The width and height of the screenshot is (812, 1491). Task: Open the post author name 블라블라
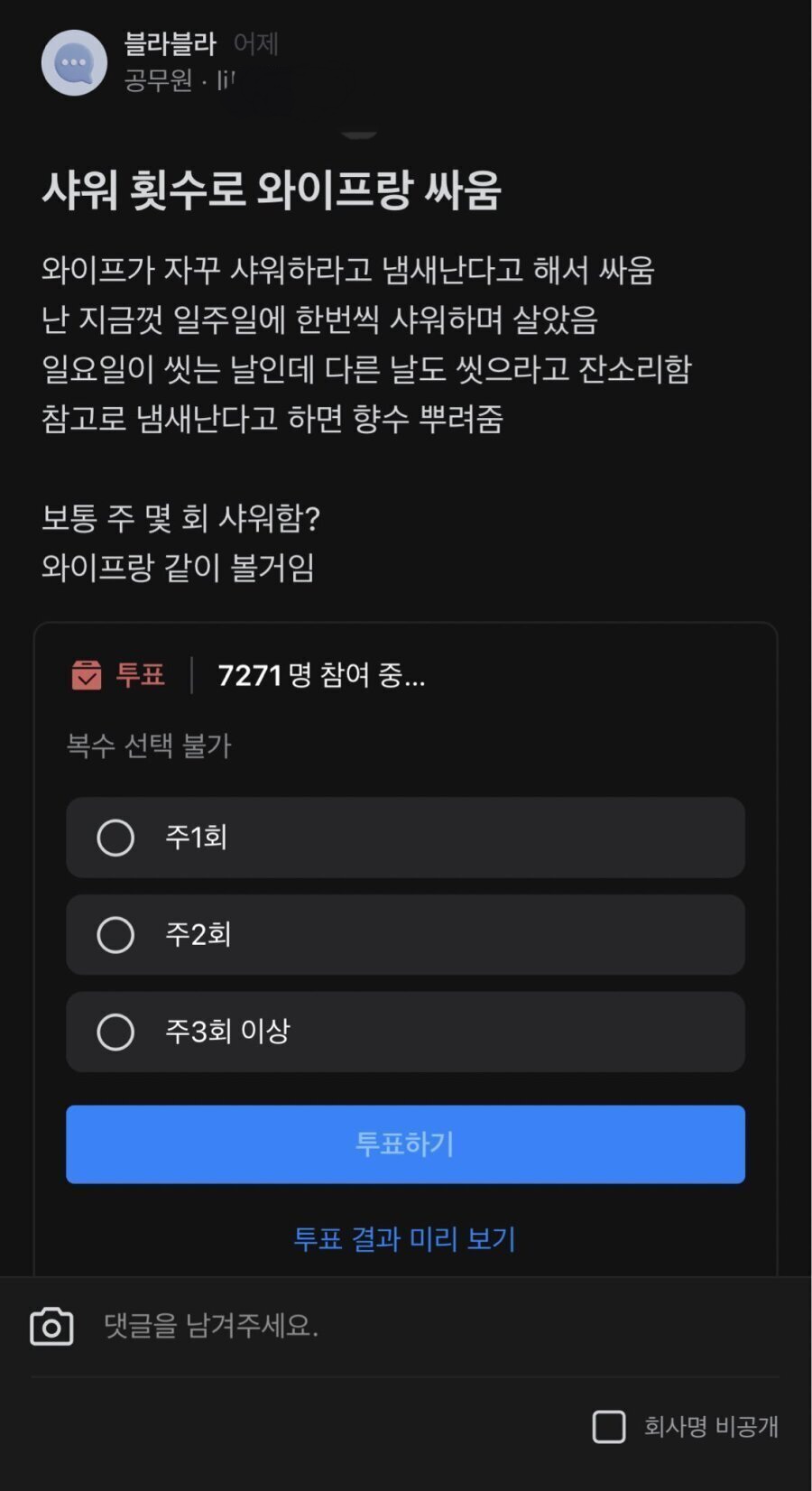pos(169,43)
